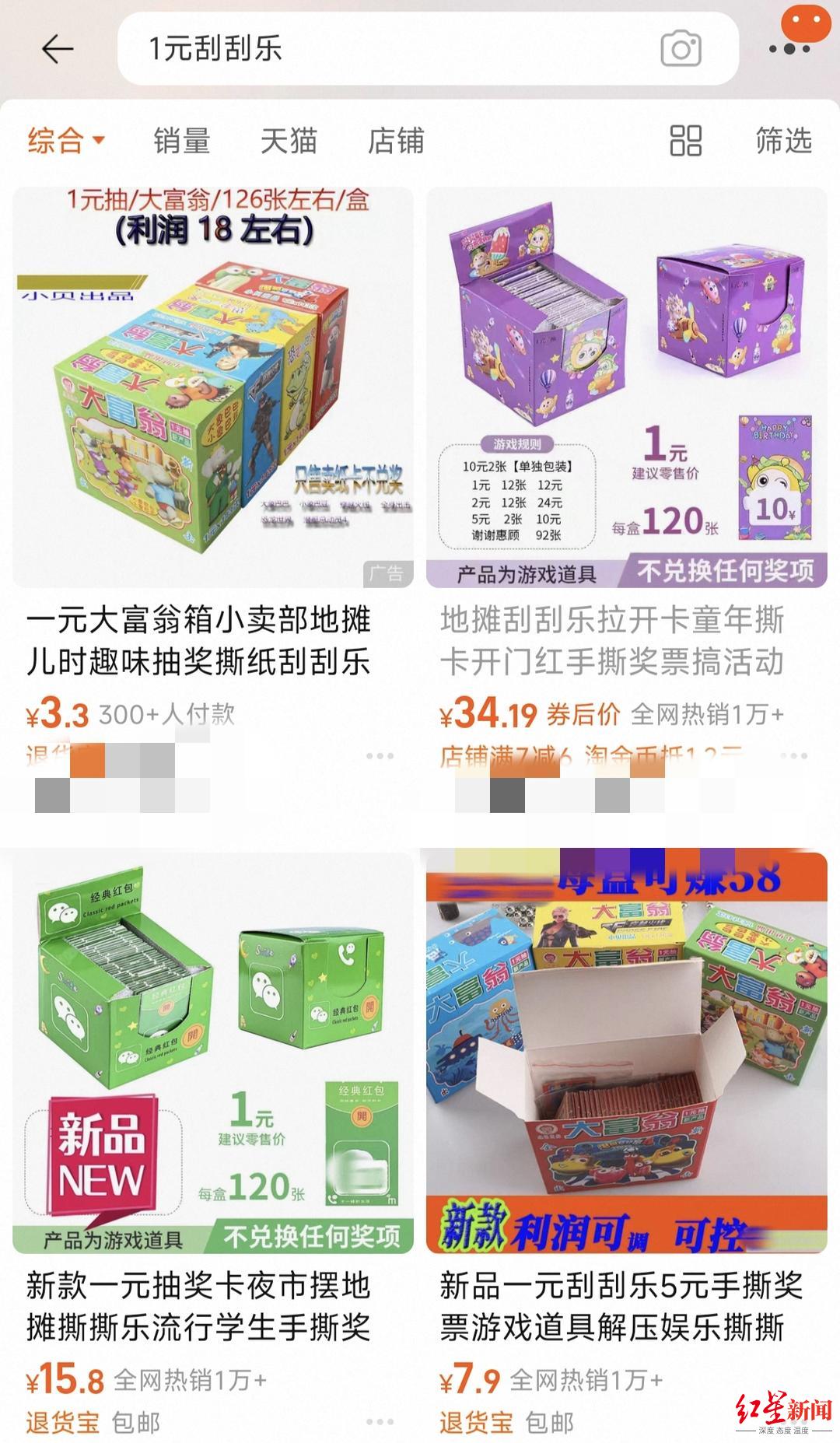Toggle the grid layout view icon
The width and height of the screenshot is (840, 1443).
(685, 141)
